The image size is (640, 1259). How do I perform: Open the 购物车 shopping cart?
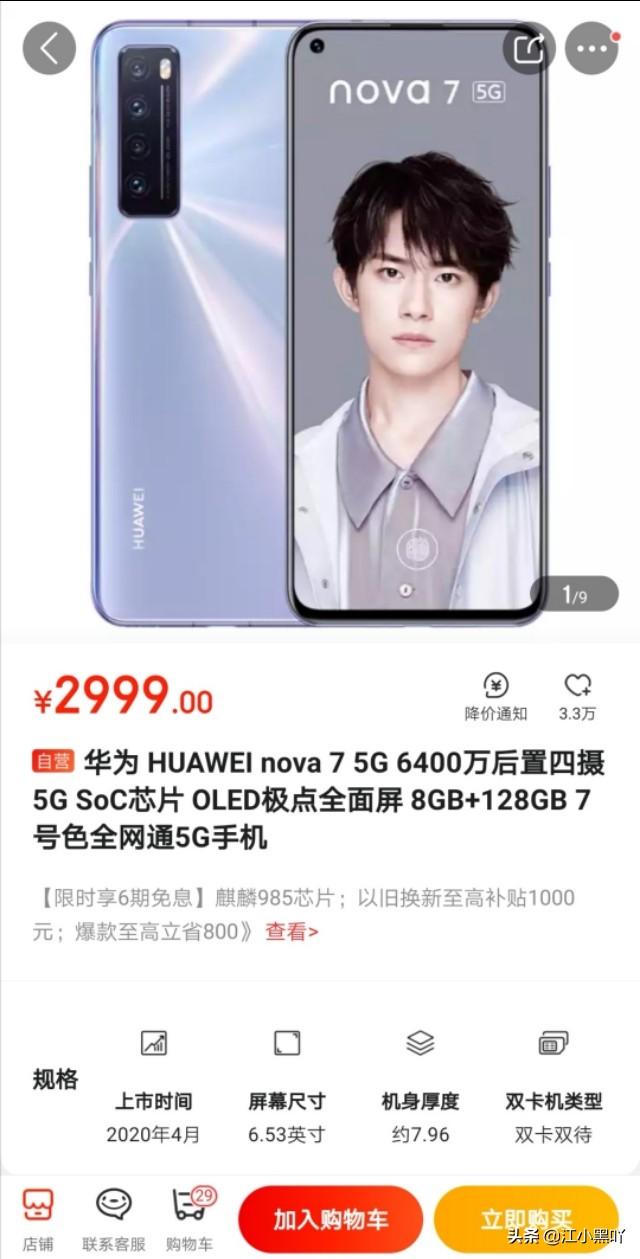190,1219
